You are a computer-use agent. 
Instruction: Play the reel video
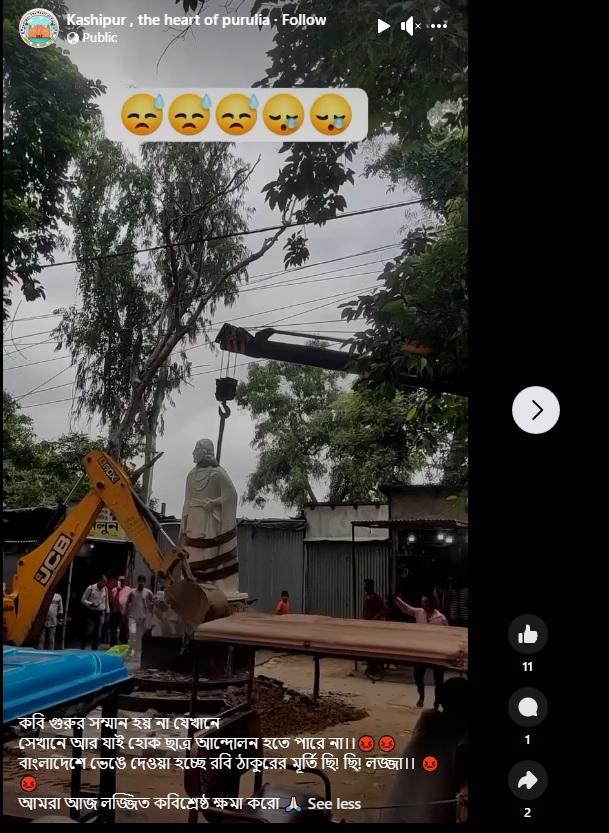coord(383,26)
